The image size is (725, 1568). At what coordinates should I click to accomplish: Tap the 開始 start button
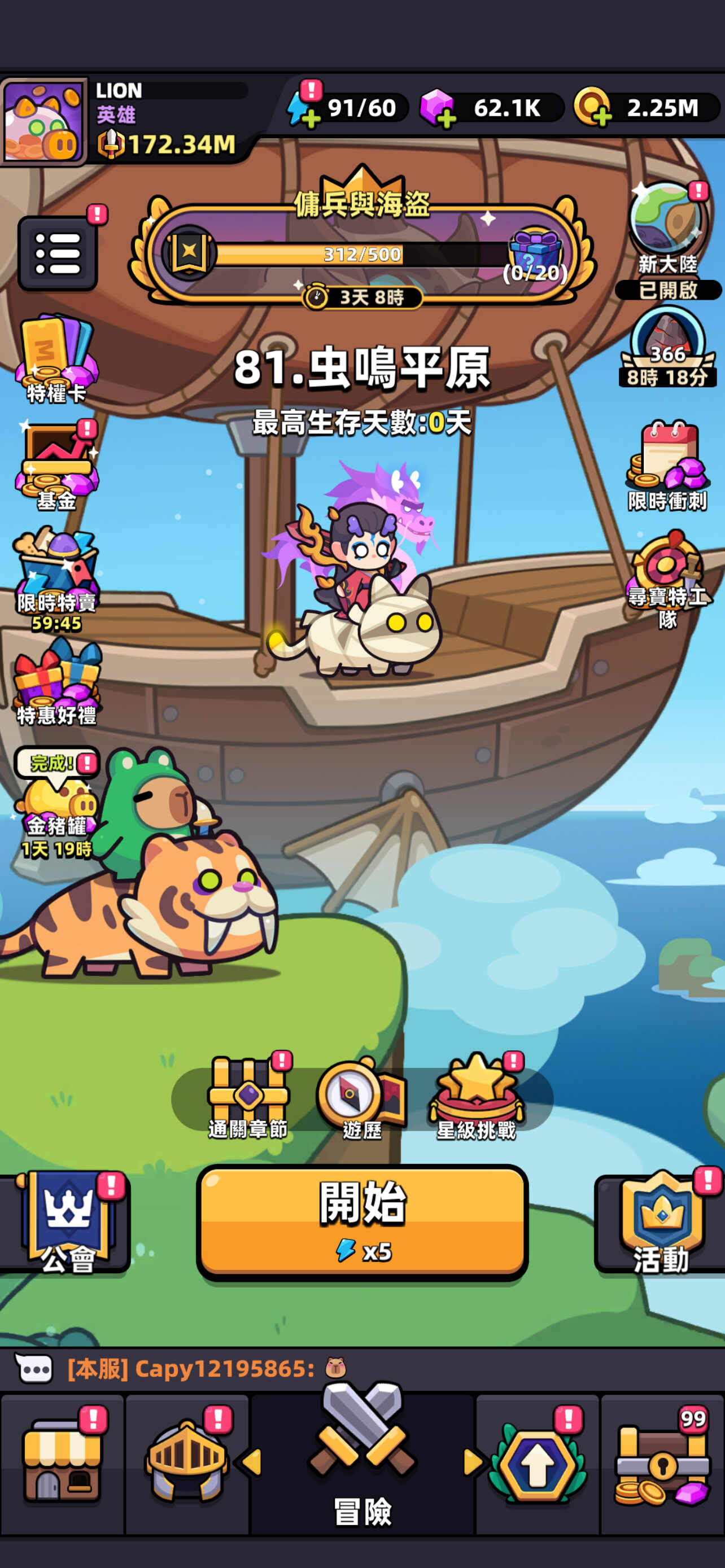pos(362,1222)
